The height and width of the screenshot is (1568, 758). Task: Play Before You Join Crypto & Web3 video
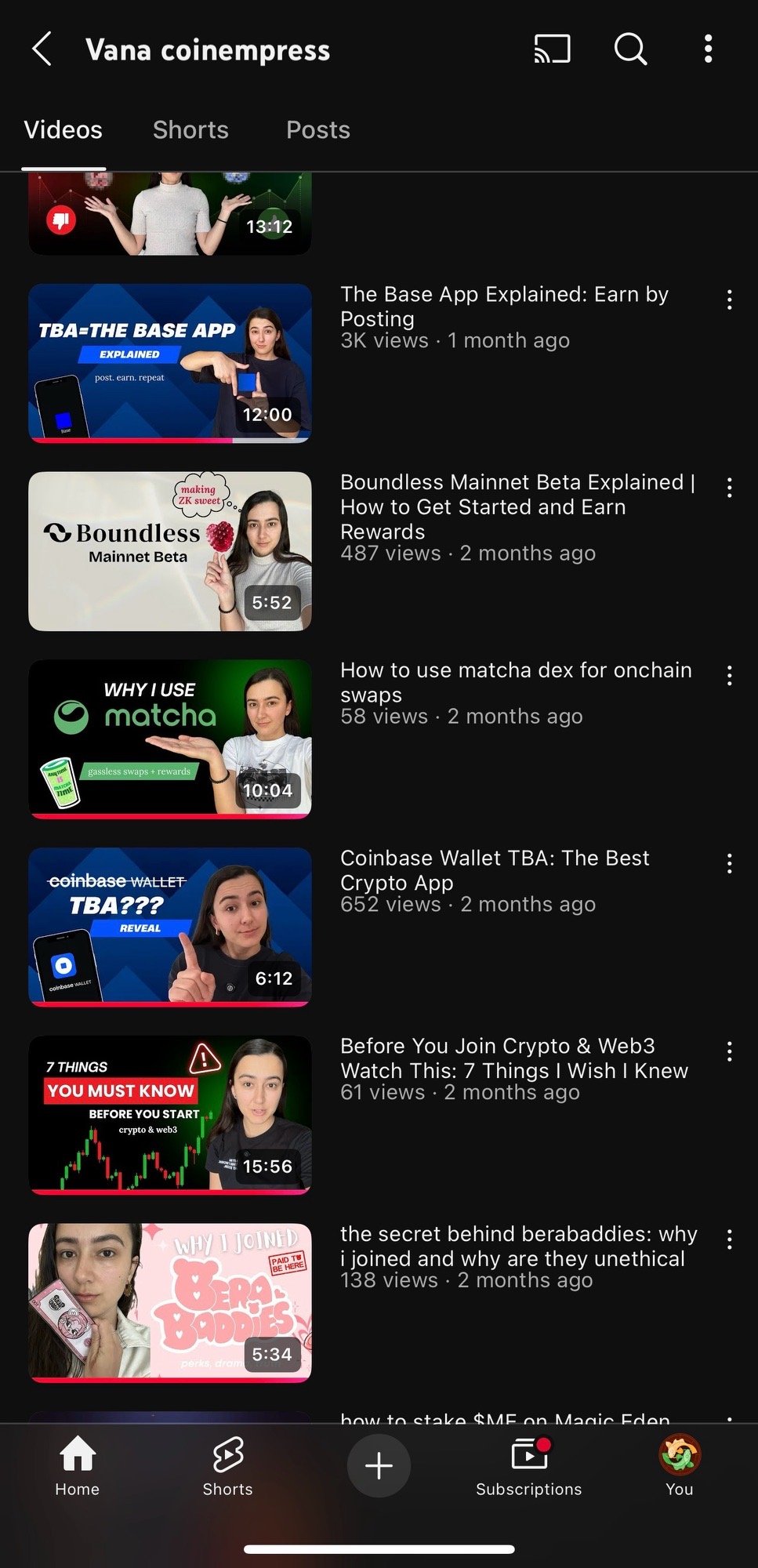click(170, 1115)
